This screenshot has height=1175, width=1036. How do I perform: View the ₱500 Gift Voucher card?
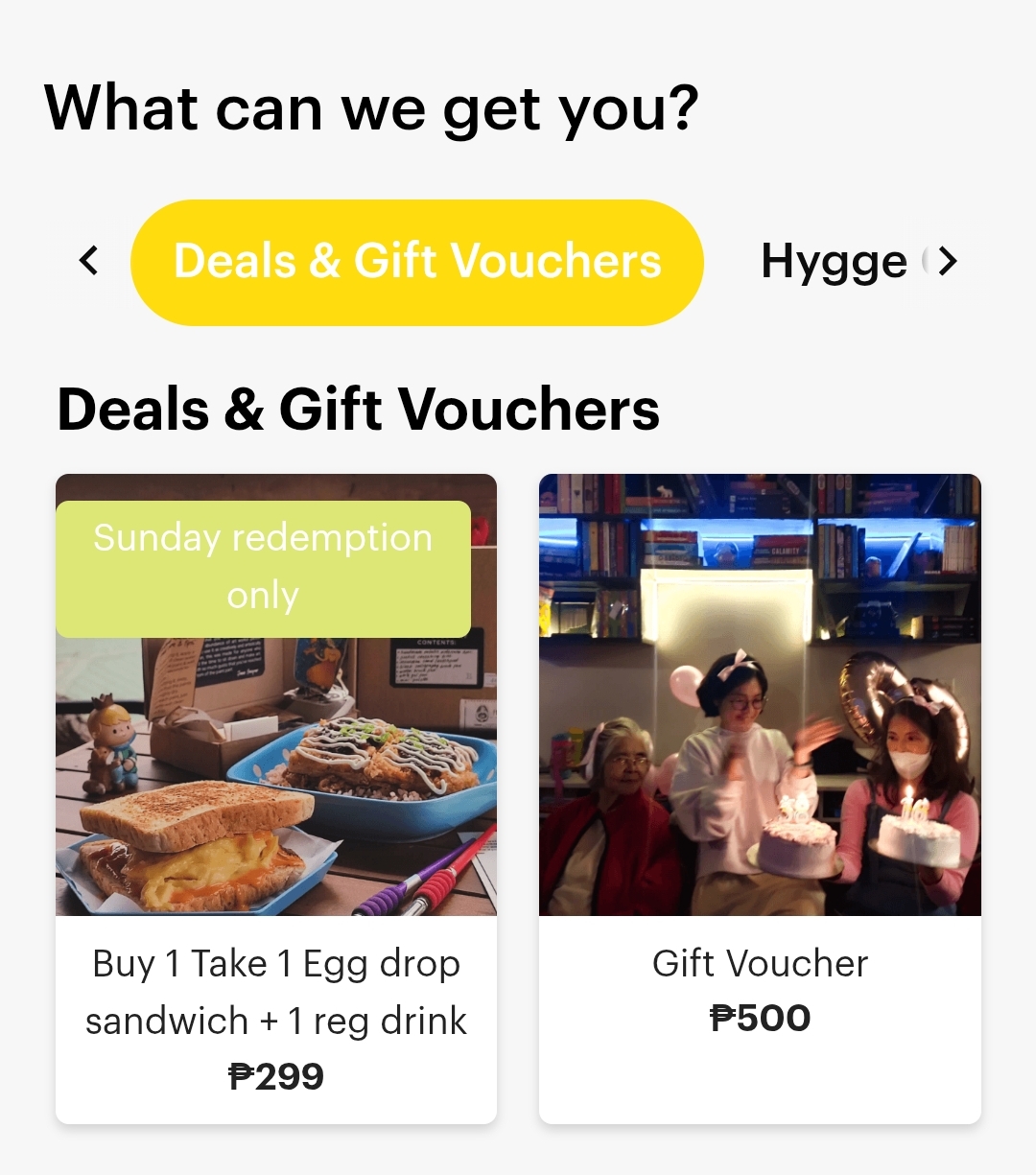[760, 798]
